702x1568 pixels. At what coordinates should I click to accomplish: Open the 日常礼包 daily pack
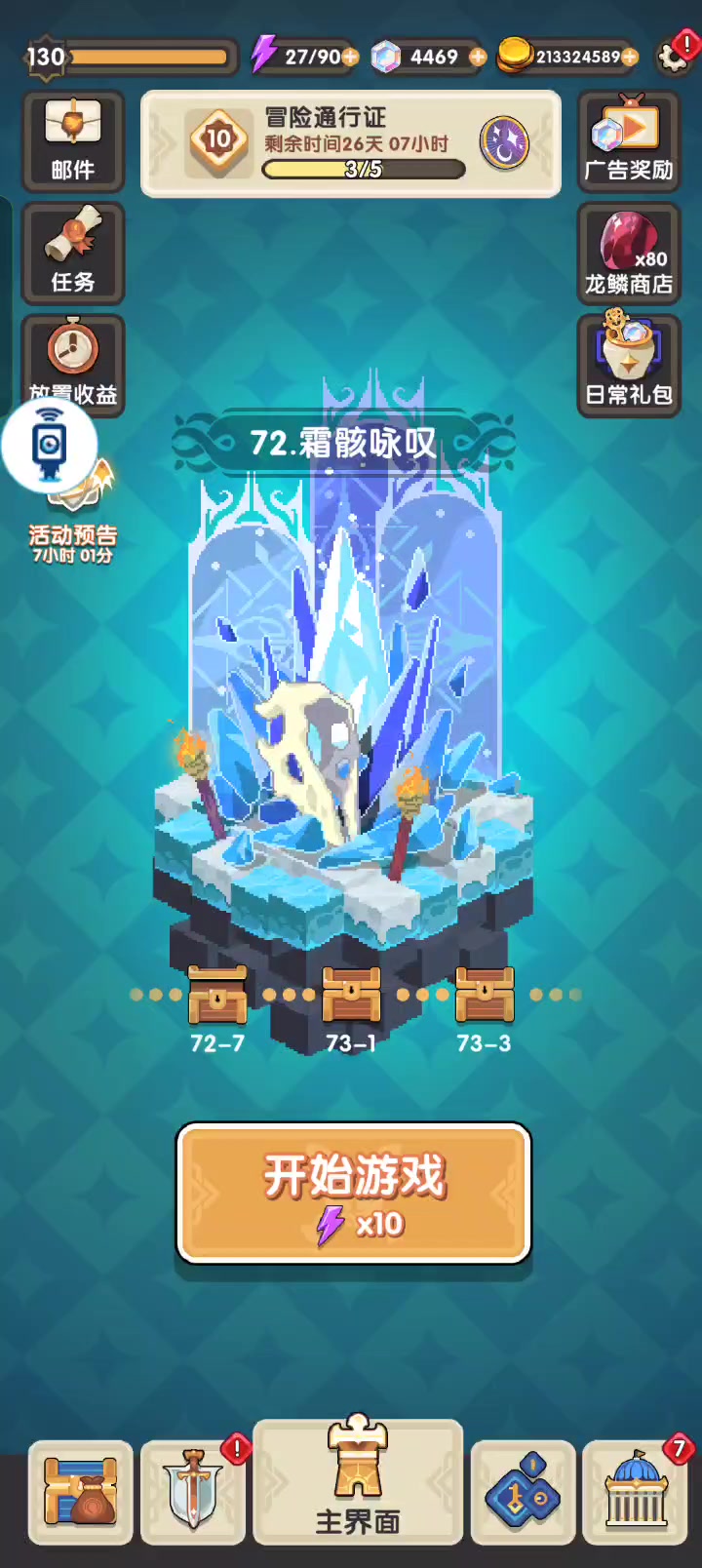(629, 366)
